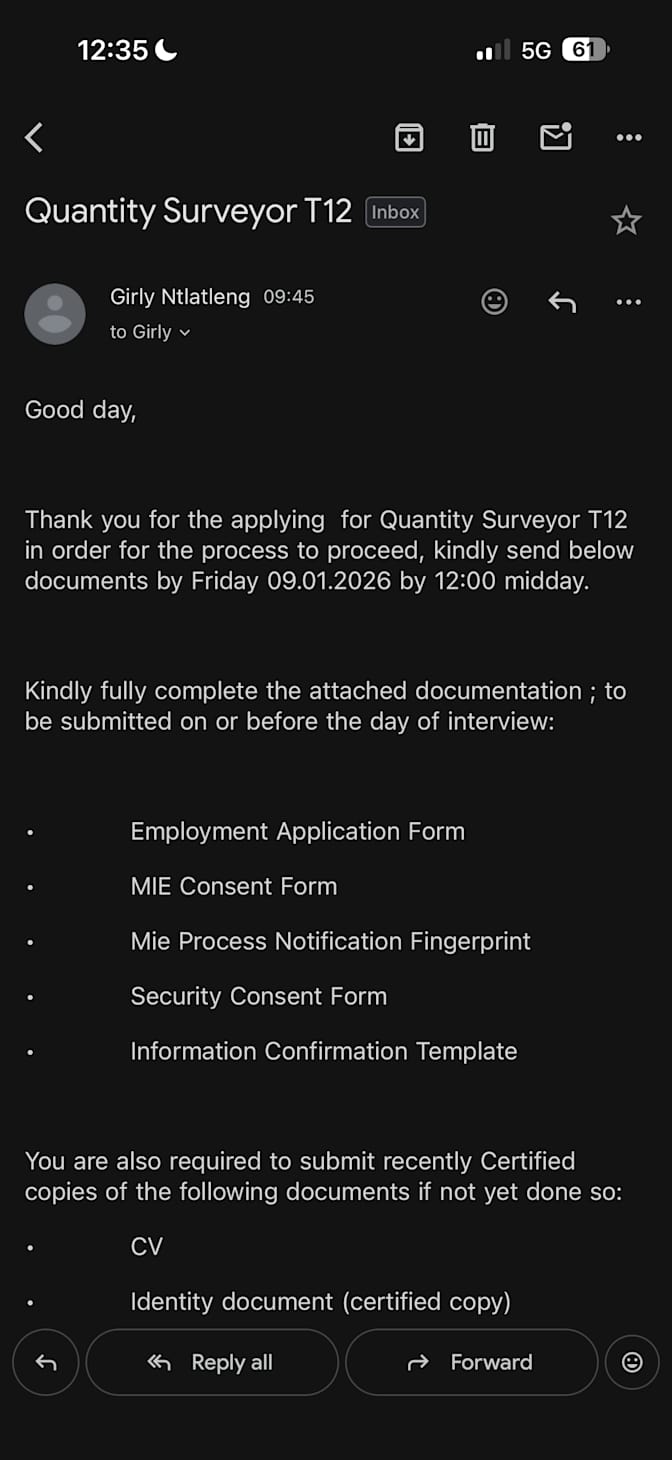Reply using the arrow beside the sender

562,301
